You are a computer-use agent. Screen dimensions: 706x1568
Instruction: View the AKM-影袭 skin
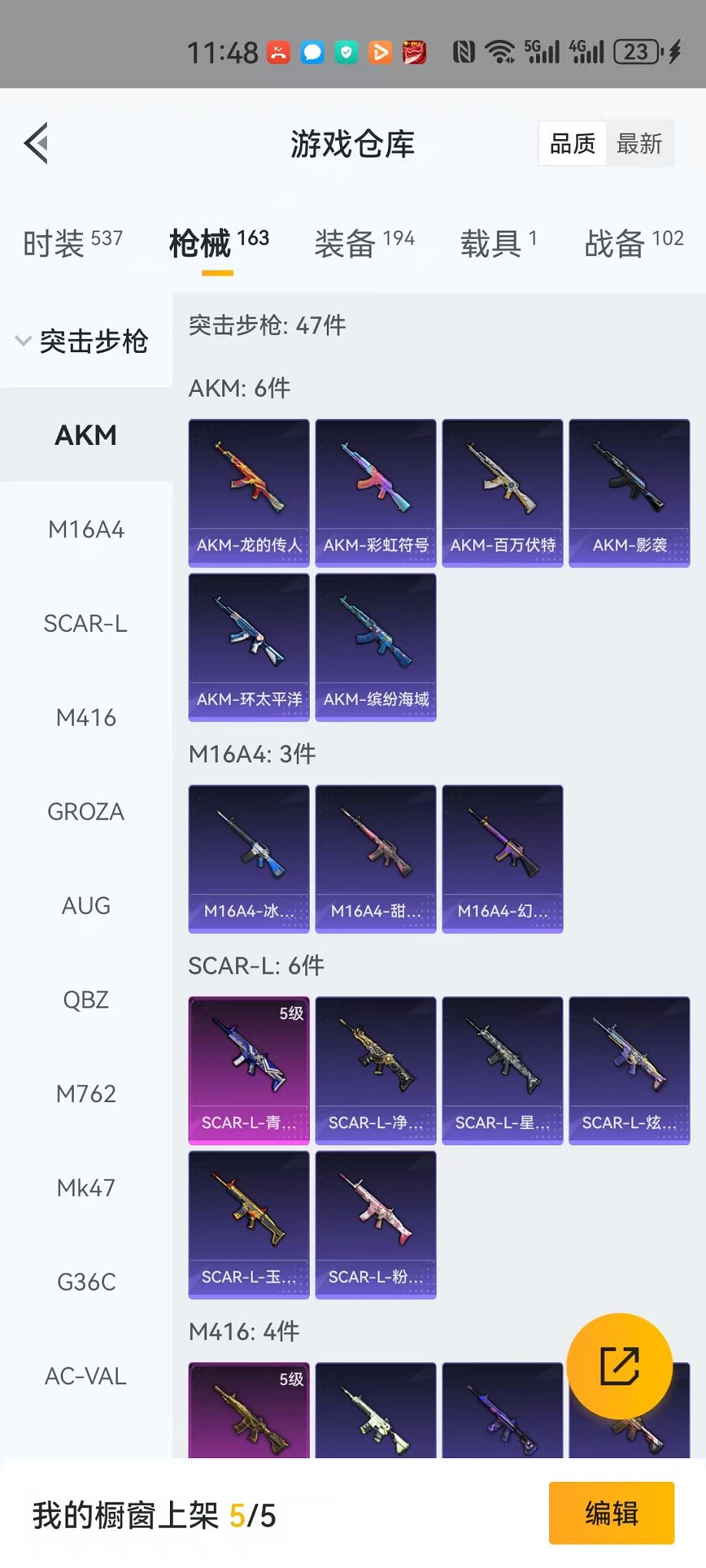629,492
